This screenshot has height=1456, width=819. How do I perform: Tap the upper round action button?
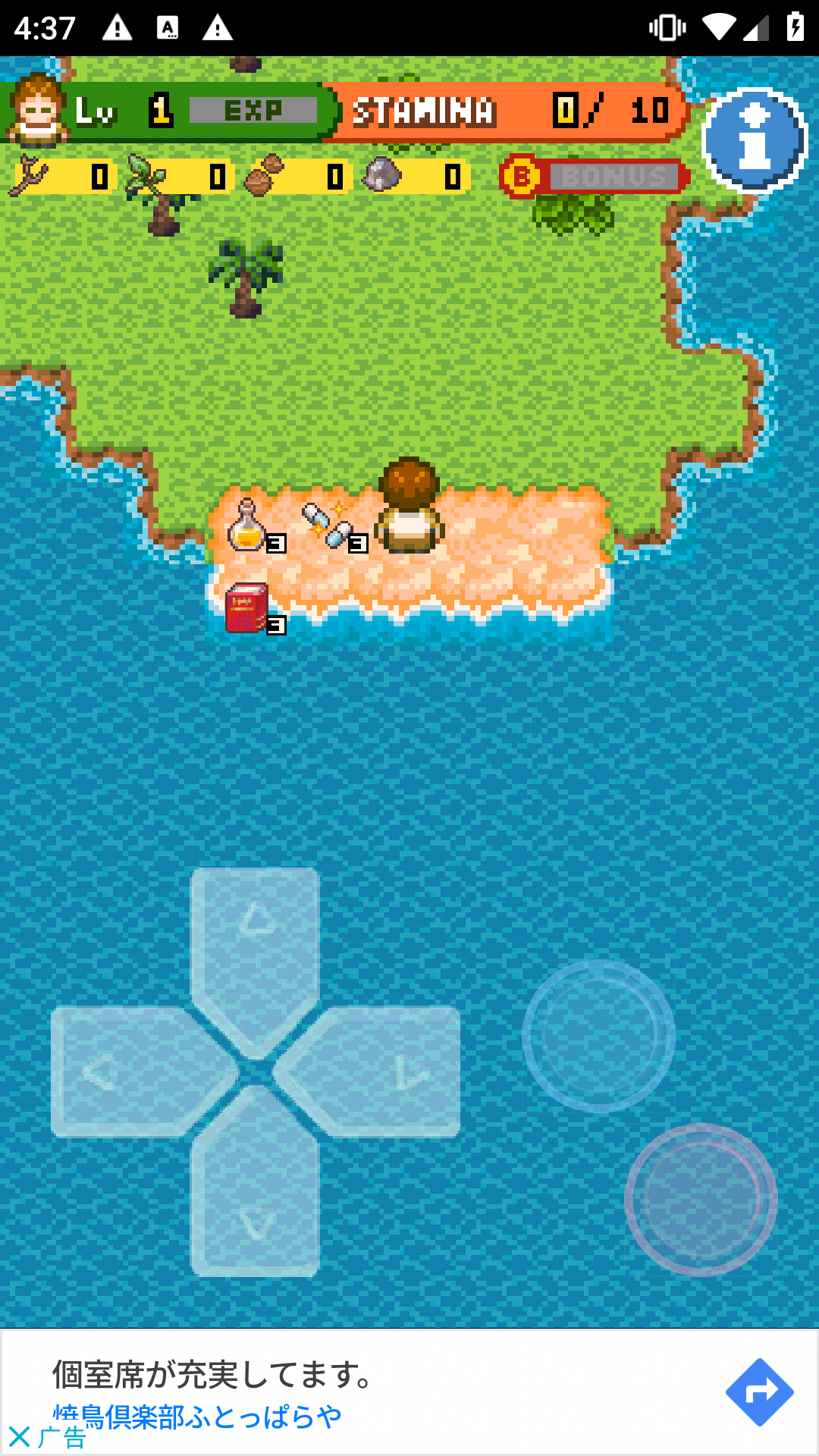(x=598, y=1036)
